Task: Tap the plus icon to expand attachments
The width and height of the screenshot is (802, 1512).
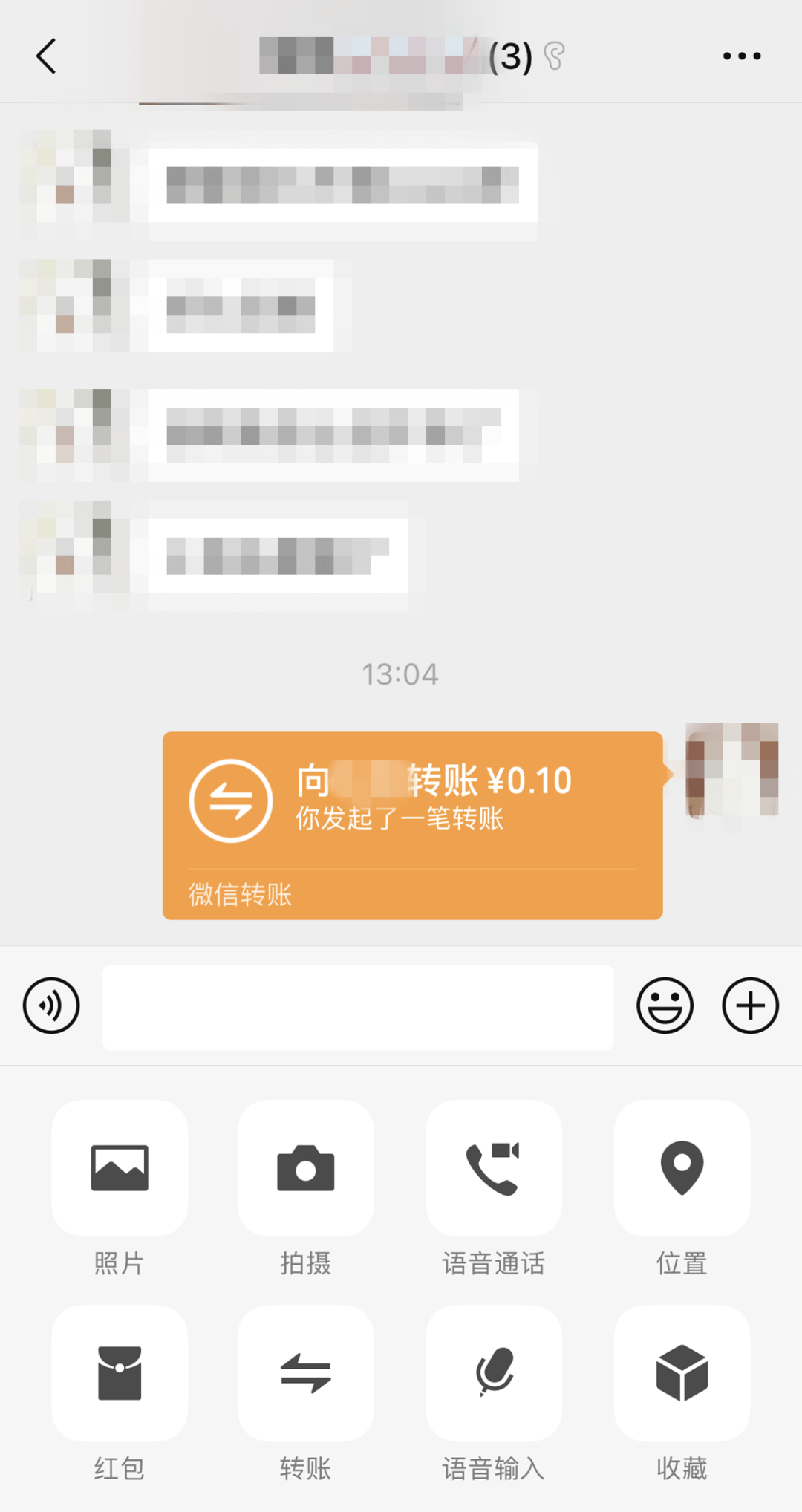Action: (750, 1006)
